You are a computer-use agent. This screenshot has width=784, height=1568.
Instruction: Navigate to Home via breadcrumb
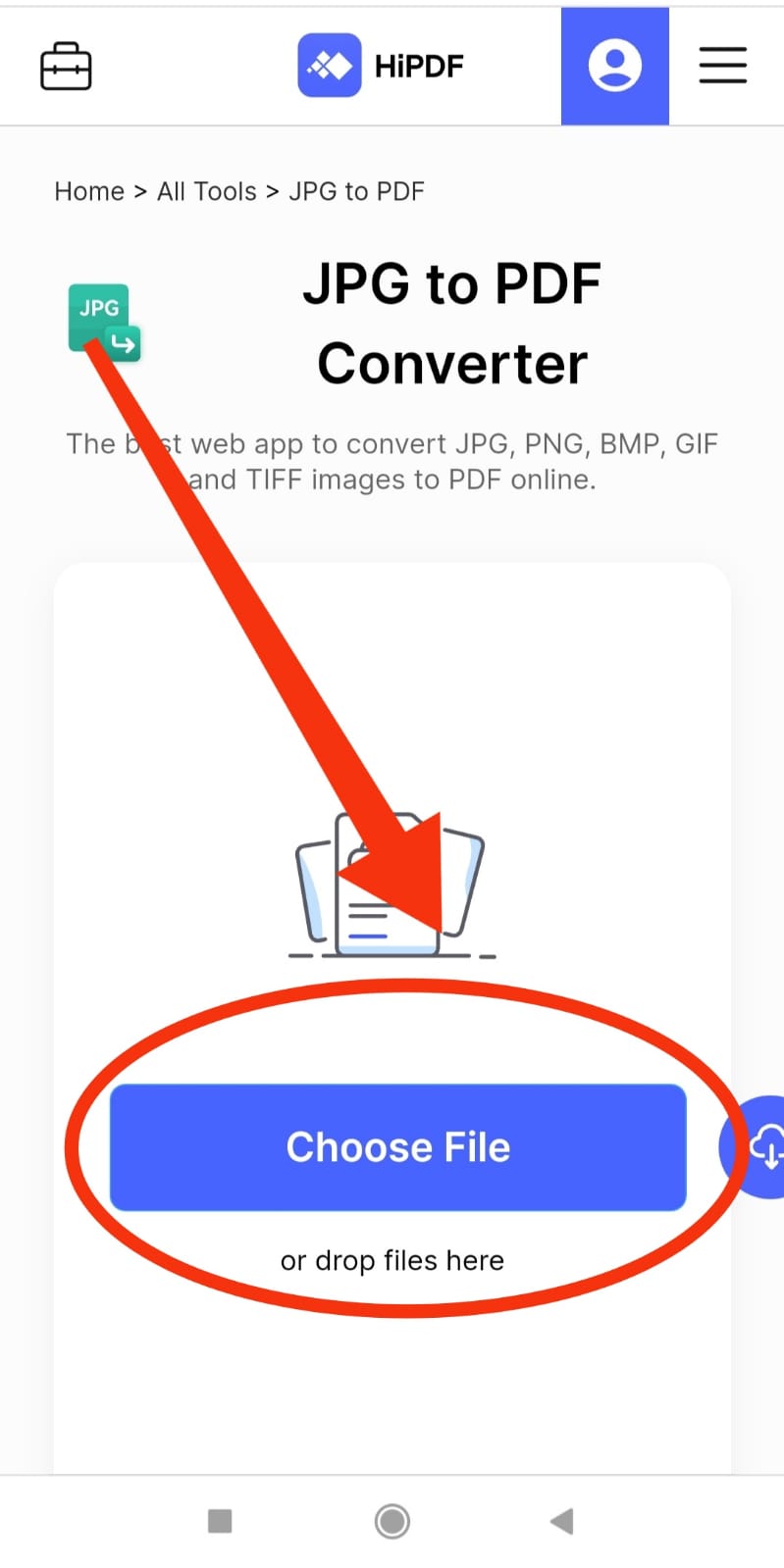point(88,191)
